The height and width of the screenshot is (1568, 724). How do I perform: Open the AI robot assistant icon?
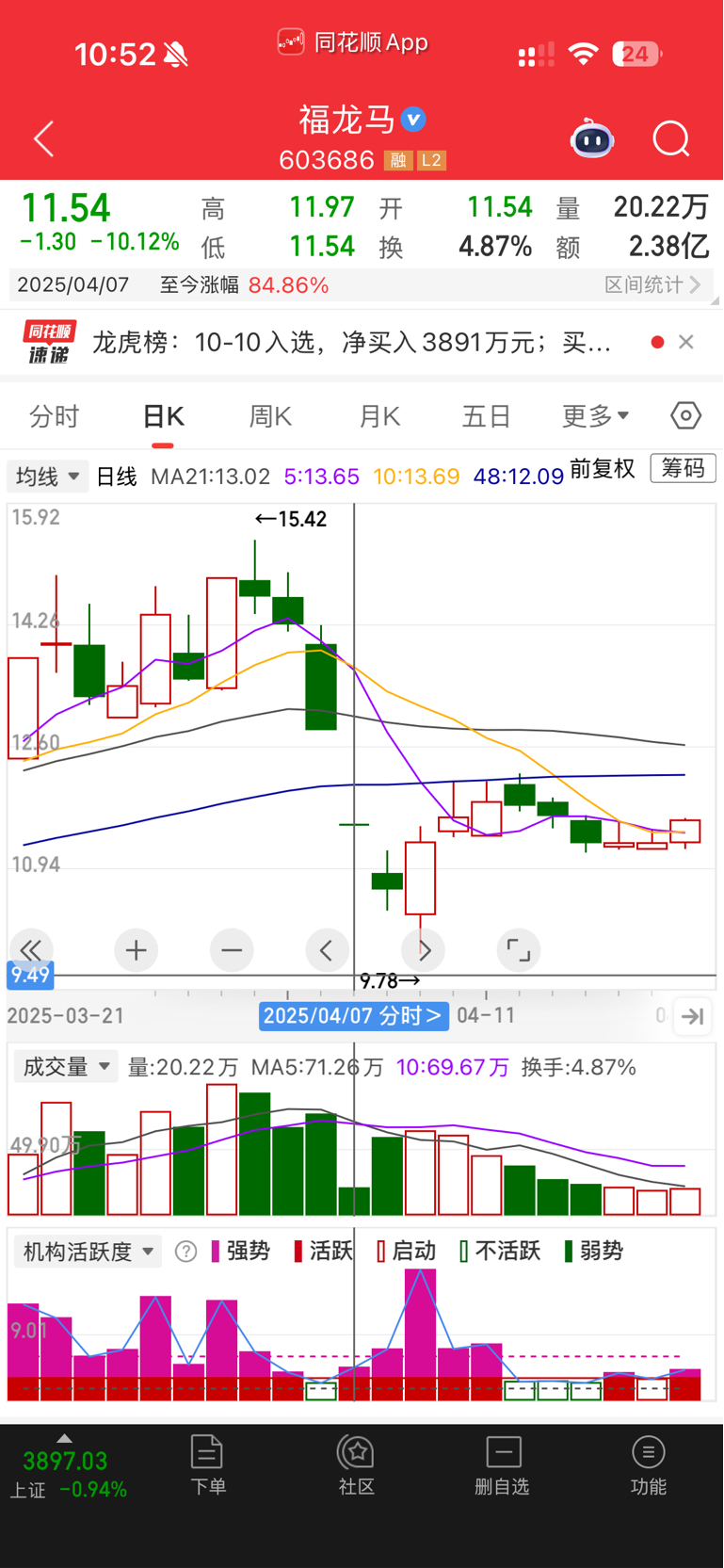point(592,139)
